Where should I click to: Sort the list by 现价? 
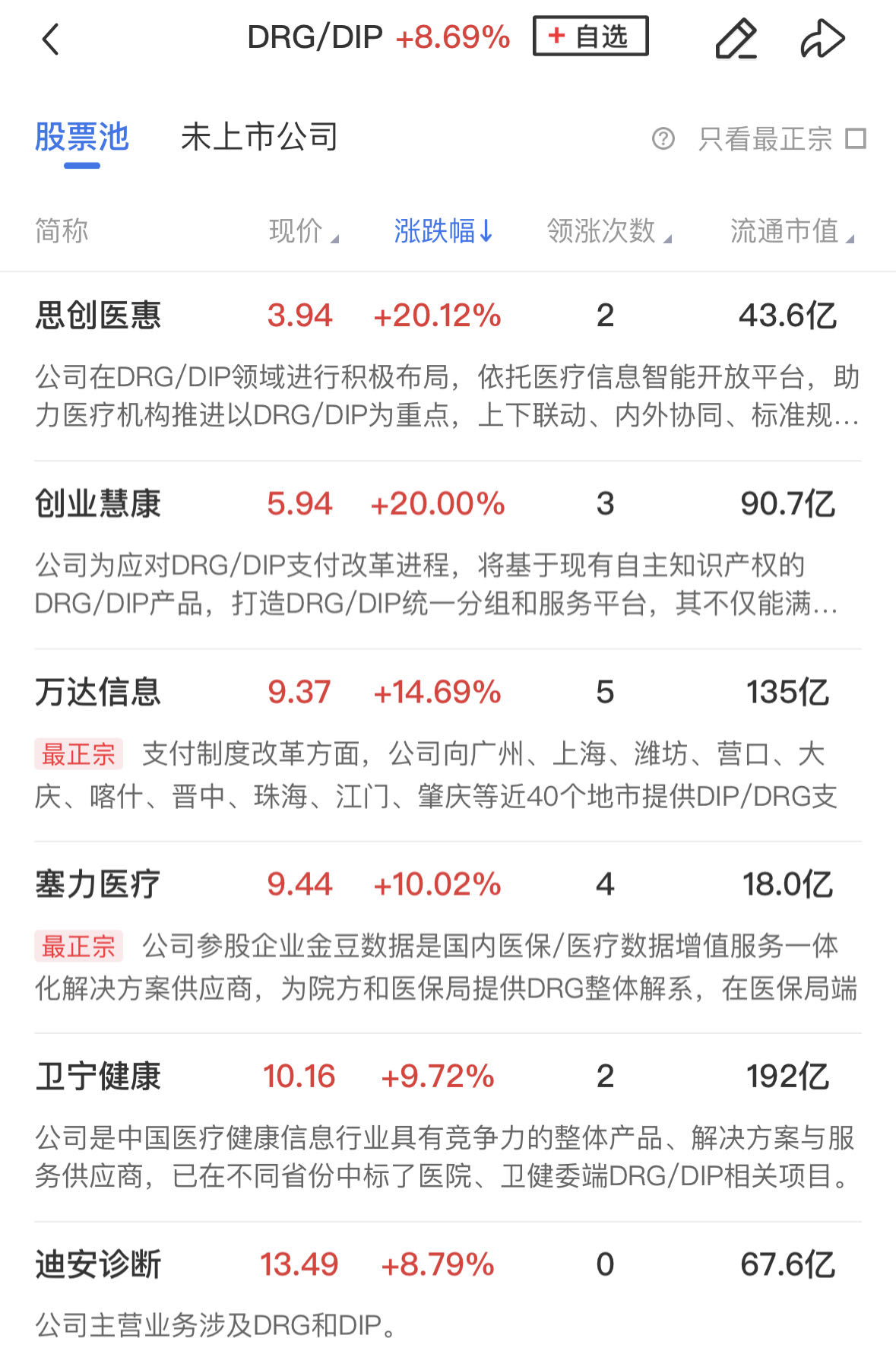pyautogui.click(x=302, y=231)
